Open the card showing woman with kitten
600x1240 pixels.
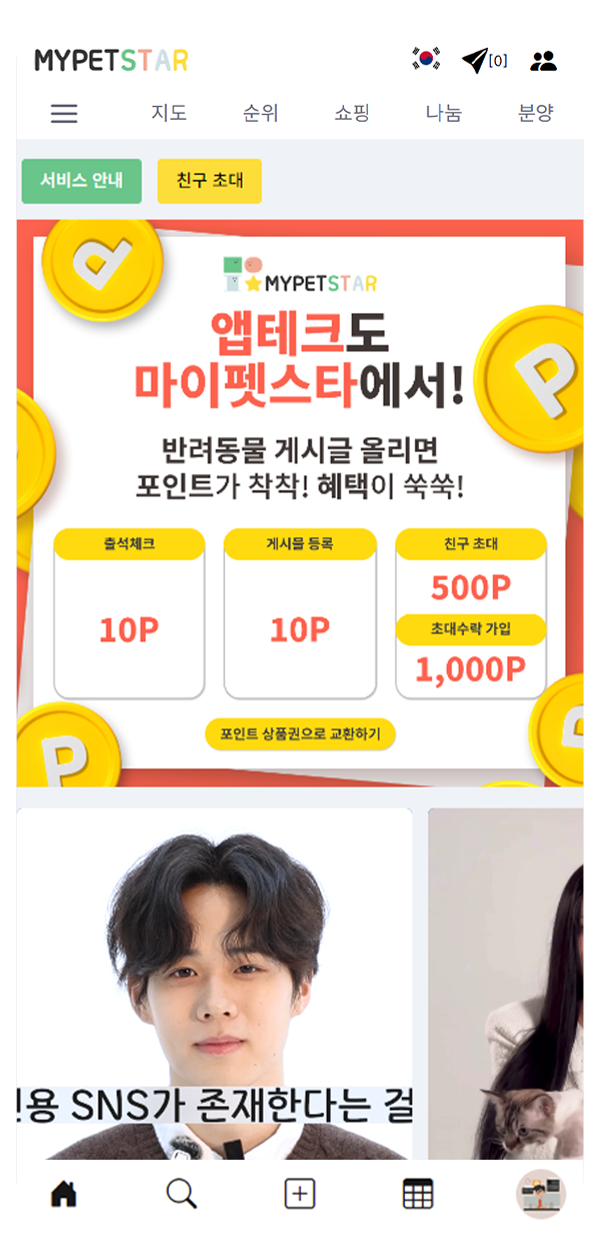click(506, 985)
